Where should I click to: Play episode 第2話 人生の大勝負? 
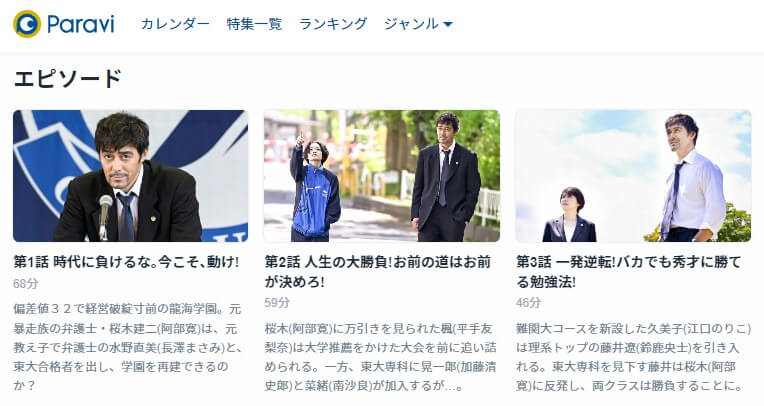click(x=381, y=176)
